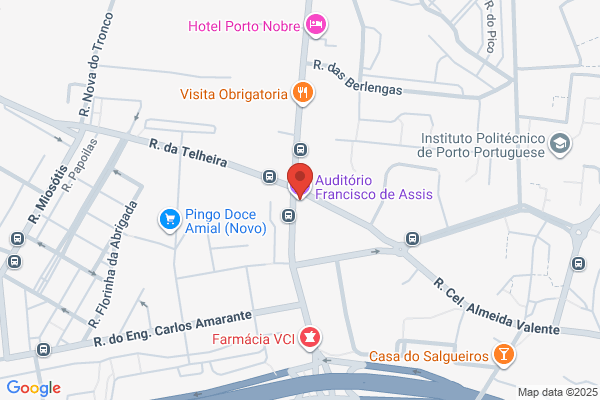
Task: Open Casa do Salgueiros bar marker
Action: tap(504, 355)
